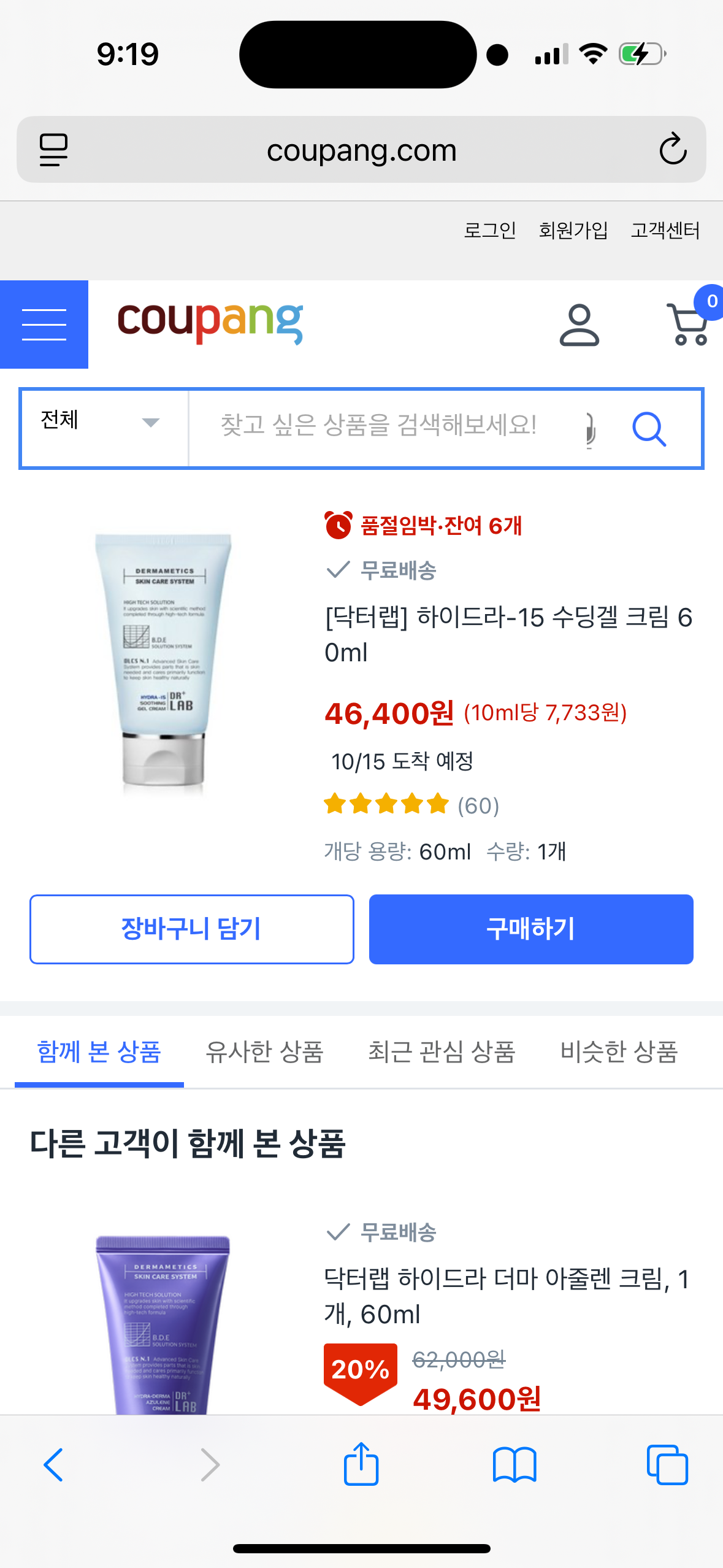Select the 함께 본 상품 tab
This screenshot has width=723, height=1568.
[x=99, y=1051]
